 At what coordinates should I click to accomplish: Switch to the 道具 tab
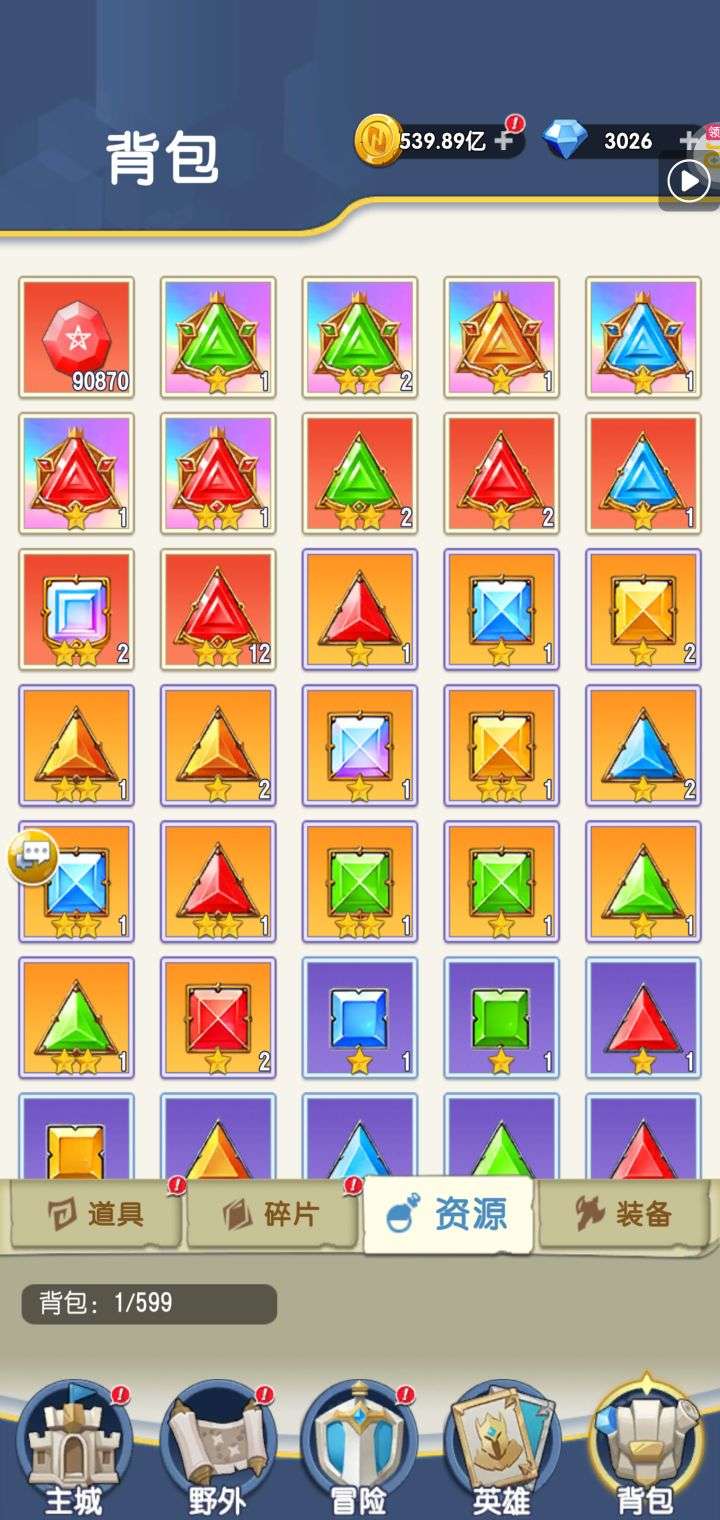[x=96, y=1214]
